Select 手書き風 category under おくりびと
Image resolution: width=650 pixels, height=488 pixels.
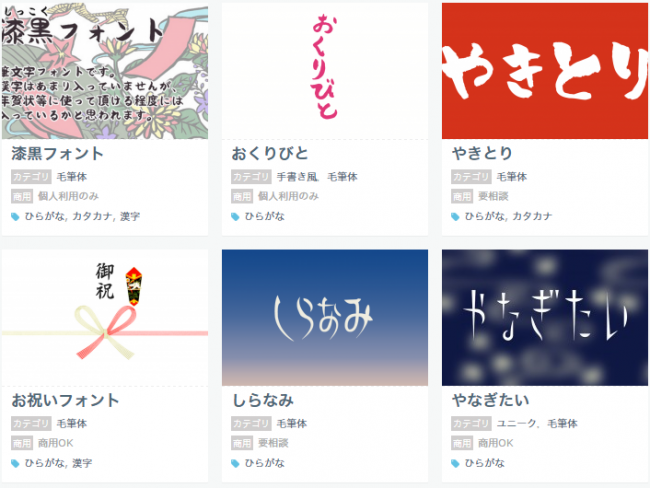[296, 176]
